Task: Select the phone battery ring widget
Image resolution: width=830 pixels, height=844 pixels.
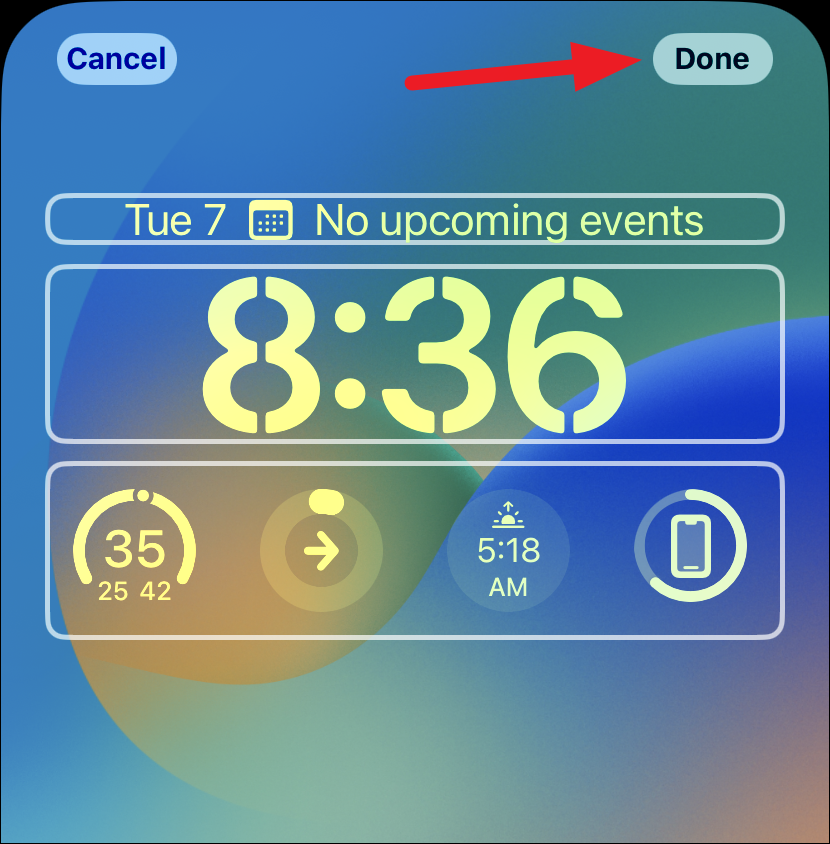Action: click(x=691, y=550)
